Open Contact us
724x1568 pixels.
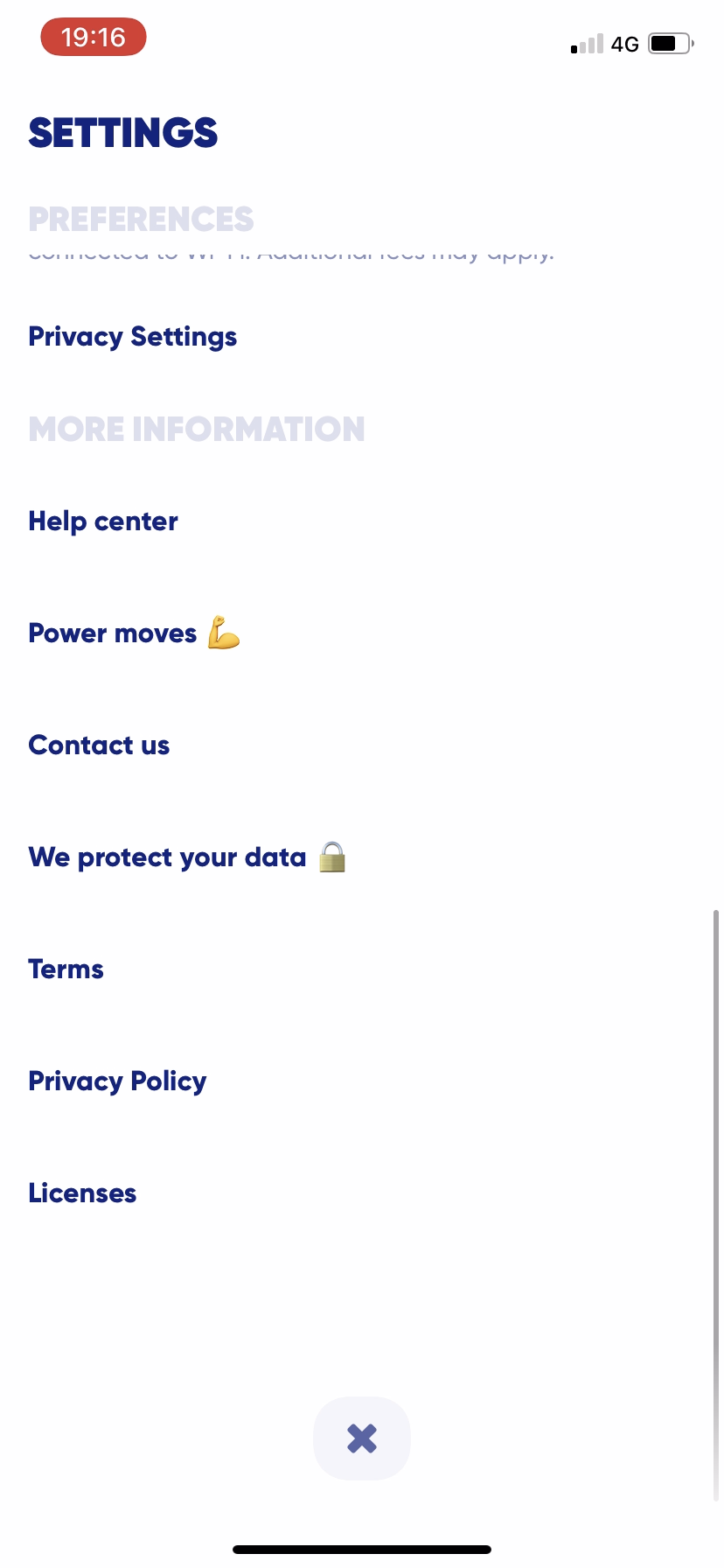[x=99, y=745]
